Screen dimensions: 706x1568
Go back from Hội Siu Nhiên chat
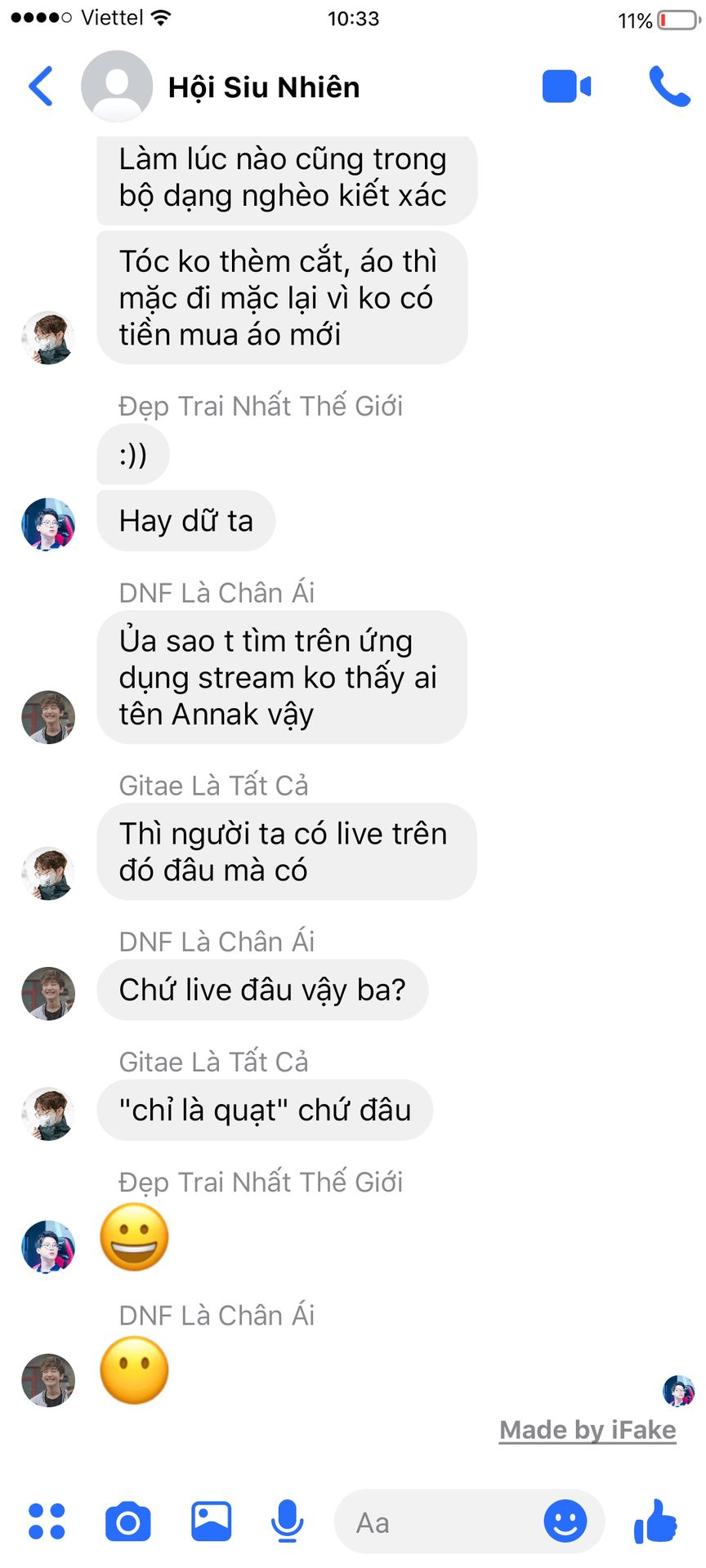pos(41,87)
